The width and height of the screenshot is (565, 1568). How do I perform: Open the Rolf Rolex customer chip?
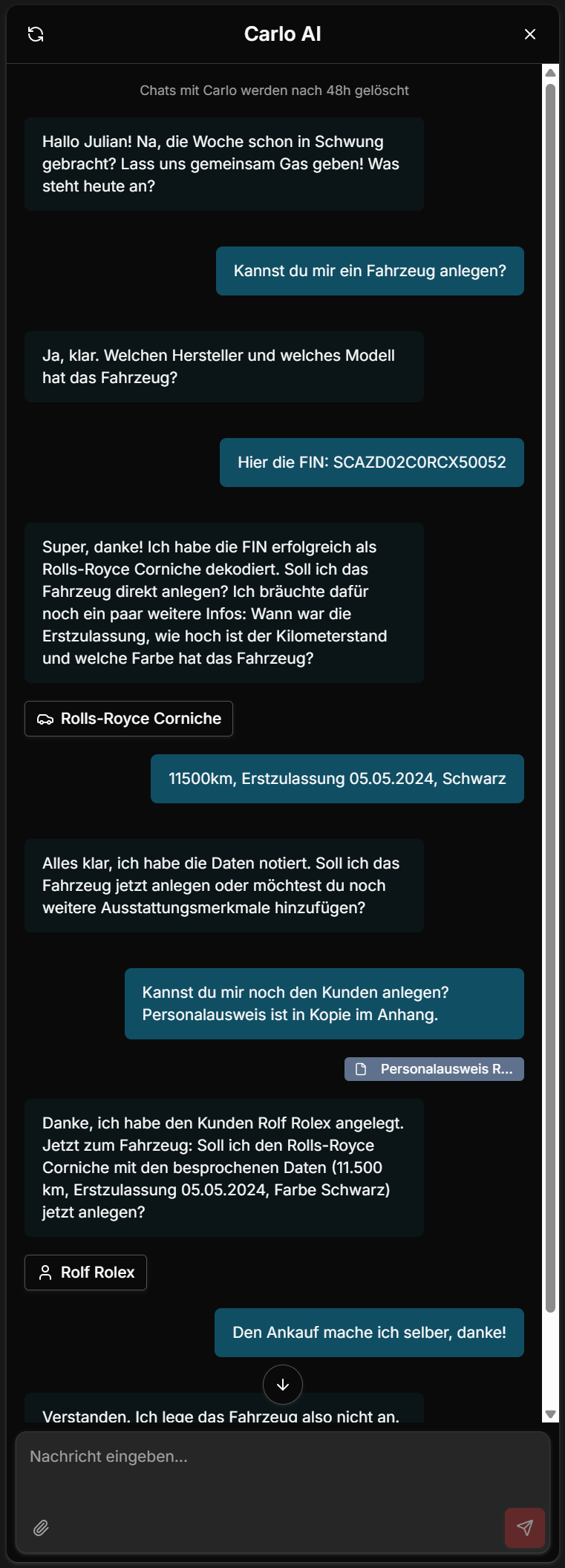(86, 1273)
